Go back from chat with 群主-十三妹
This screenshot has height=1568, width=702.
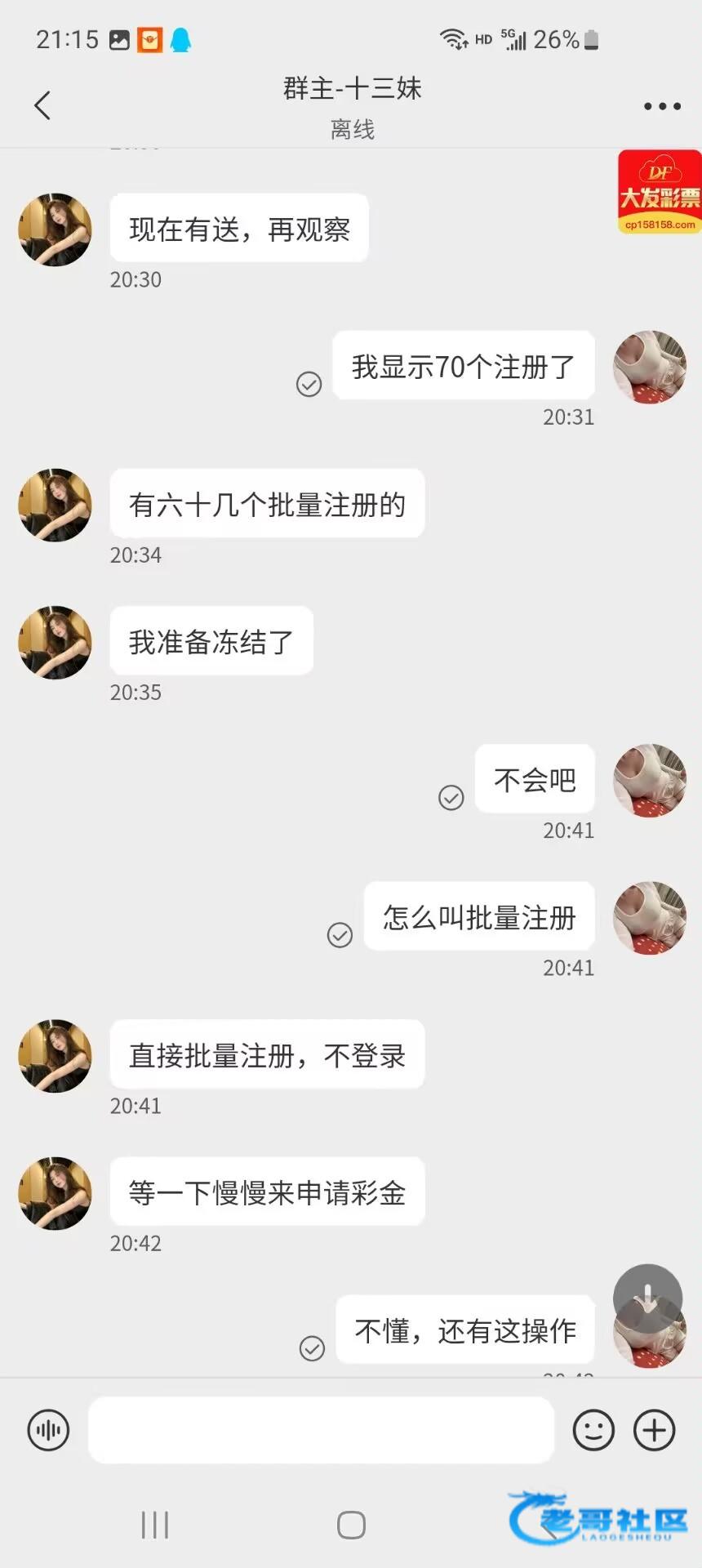point(42,105)
